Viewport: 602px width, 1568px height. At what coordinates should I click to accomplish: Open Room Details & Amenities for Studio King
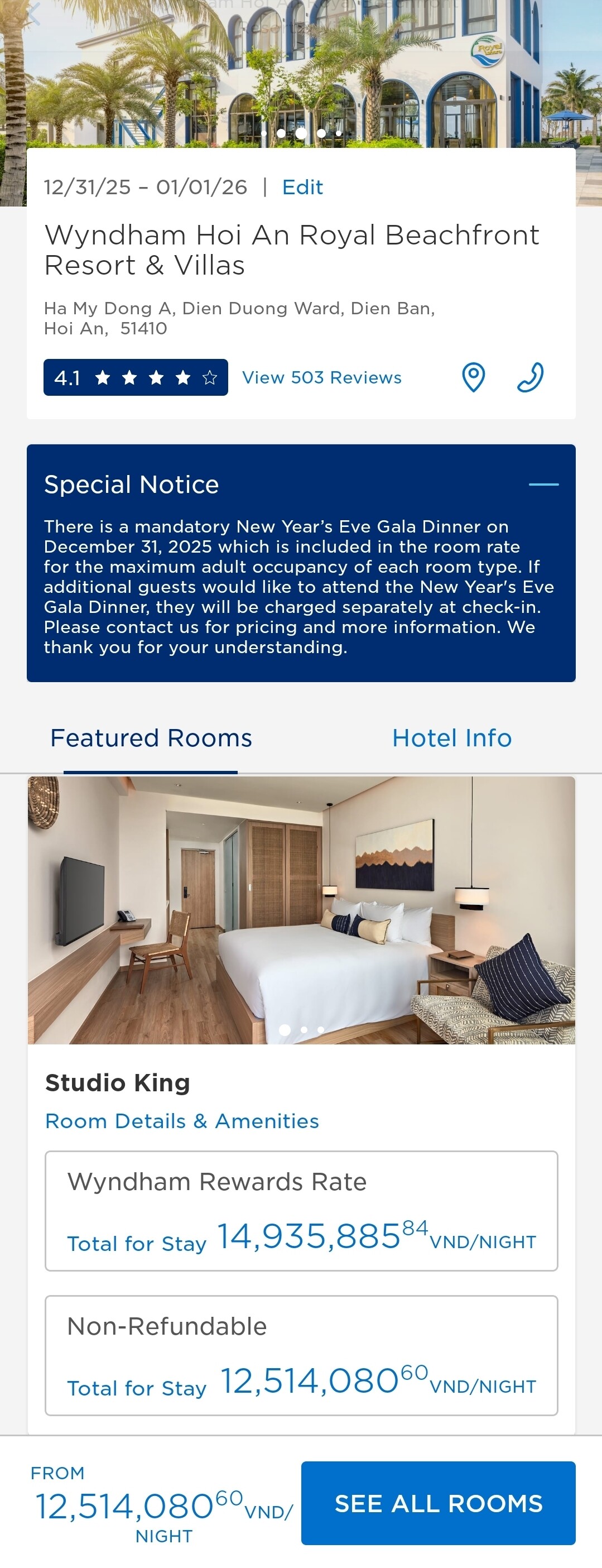pyautogui.click(x=182, y=1121)
